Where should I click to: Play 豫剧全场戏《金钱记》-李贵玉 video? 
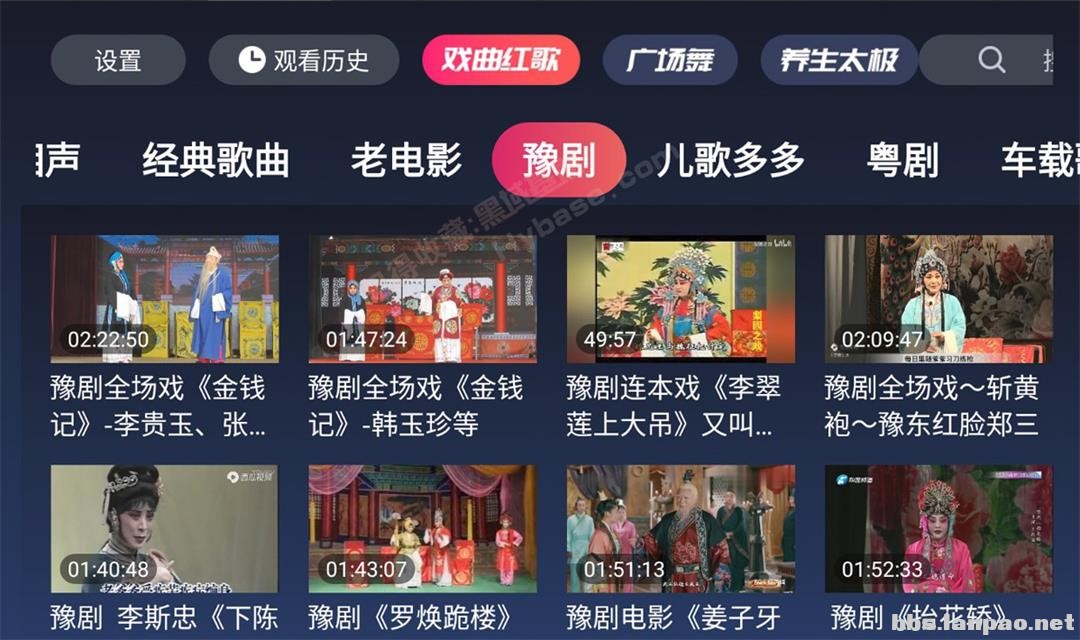(165, 299)
